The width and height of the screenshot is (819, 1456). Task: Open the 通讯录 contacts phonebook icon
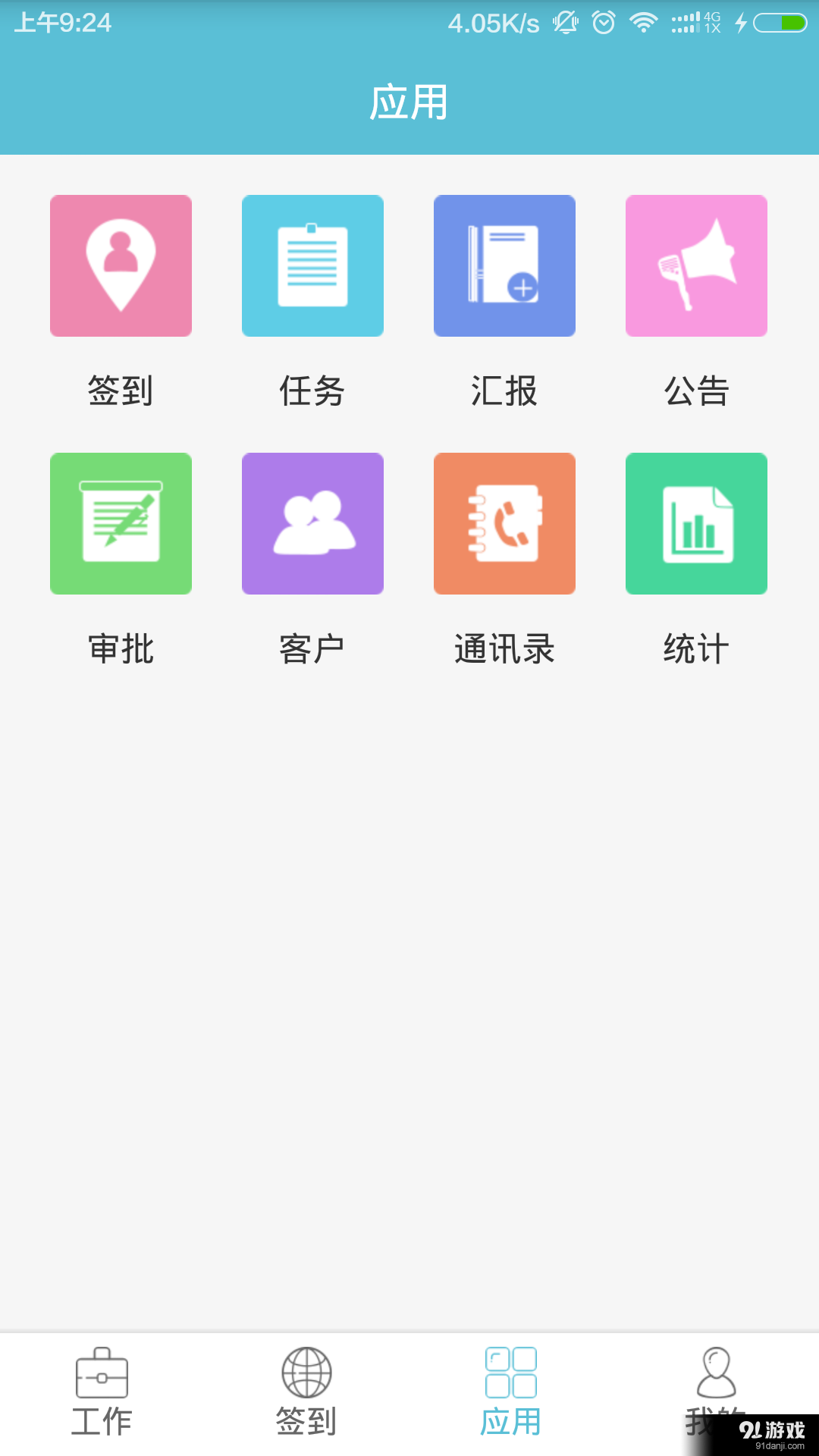point(504,523)
